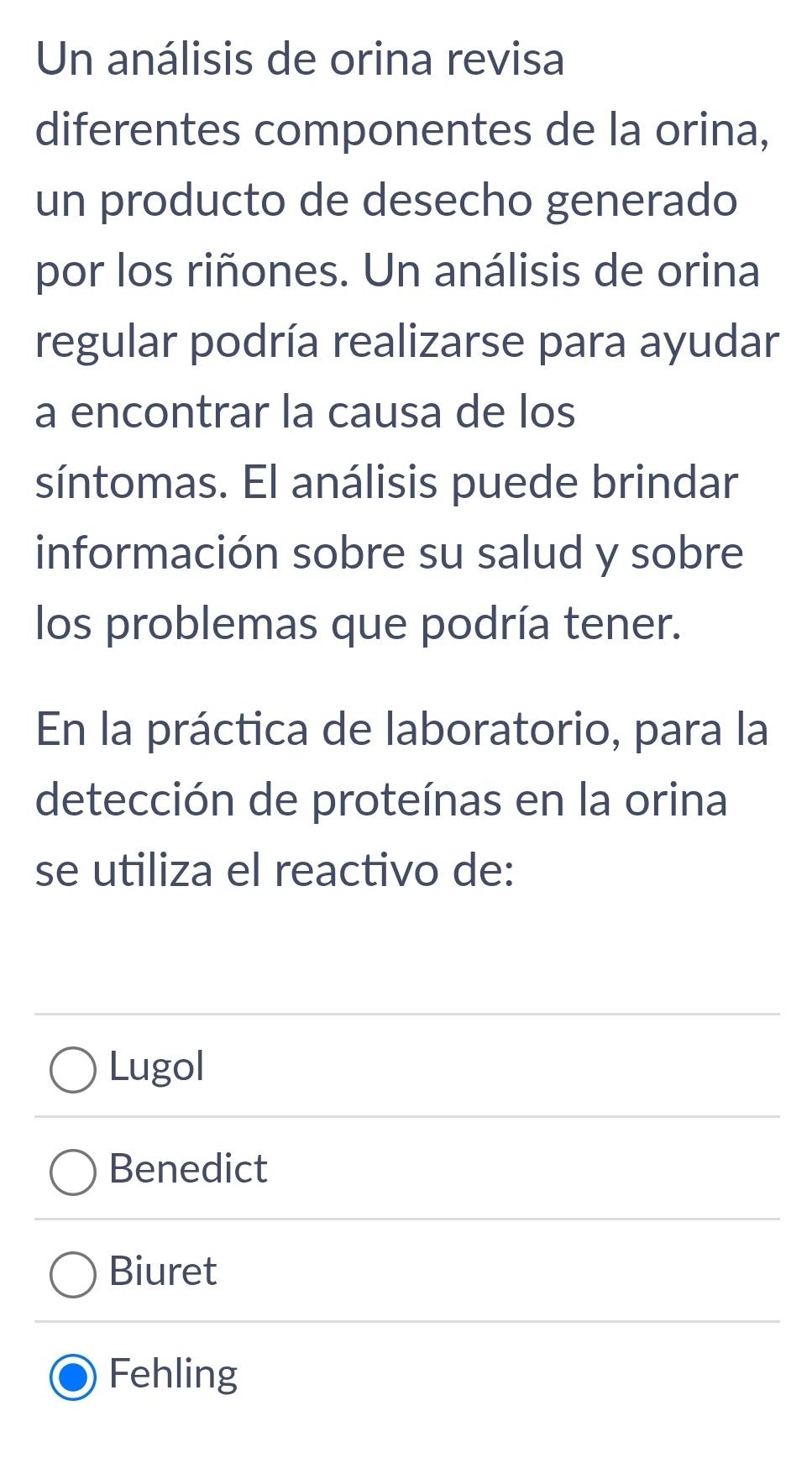Choose Benedict as the answer
Screen dimensions: 812x1458
pos(73,1172)
